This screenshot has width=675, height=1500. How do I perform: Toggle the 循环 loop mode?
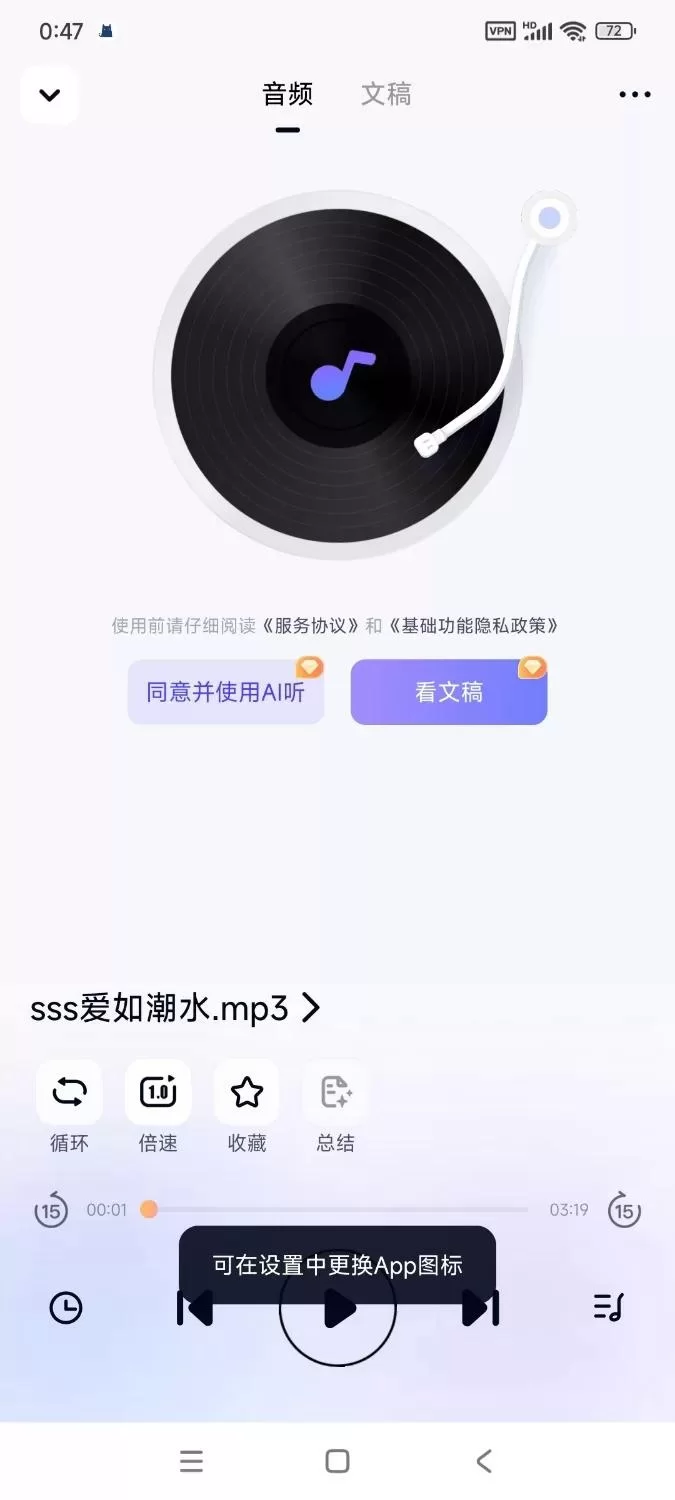(x=69, y=1093)
